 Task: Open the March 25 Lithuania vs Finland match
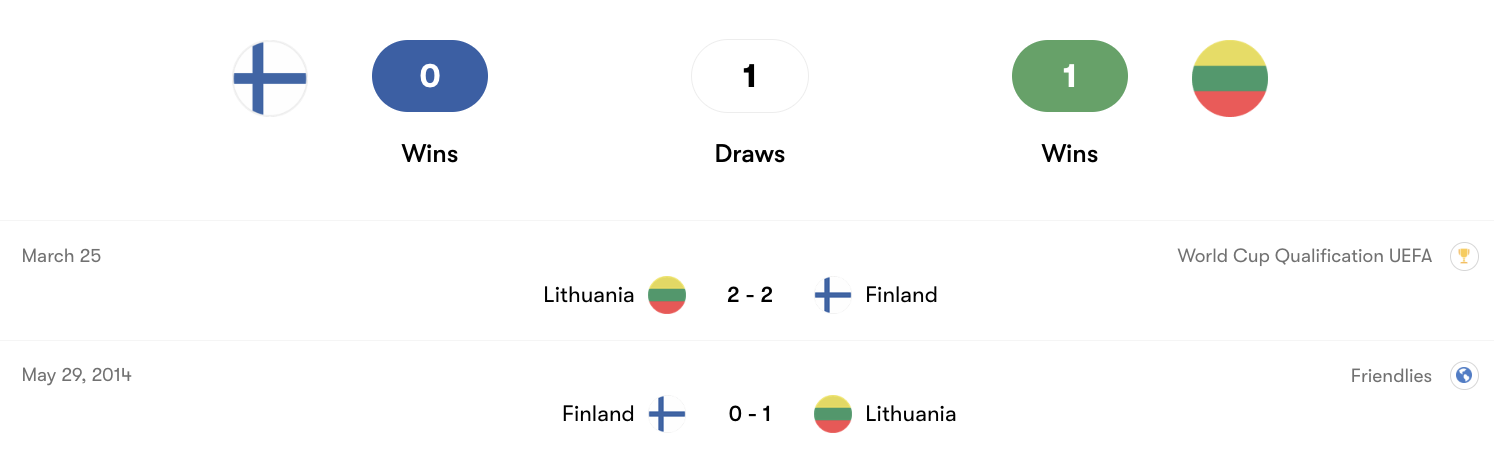pos(749,295)
